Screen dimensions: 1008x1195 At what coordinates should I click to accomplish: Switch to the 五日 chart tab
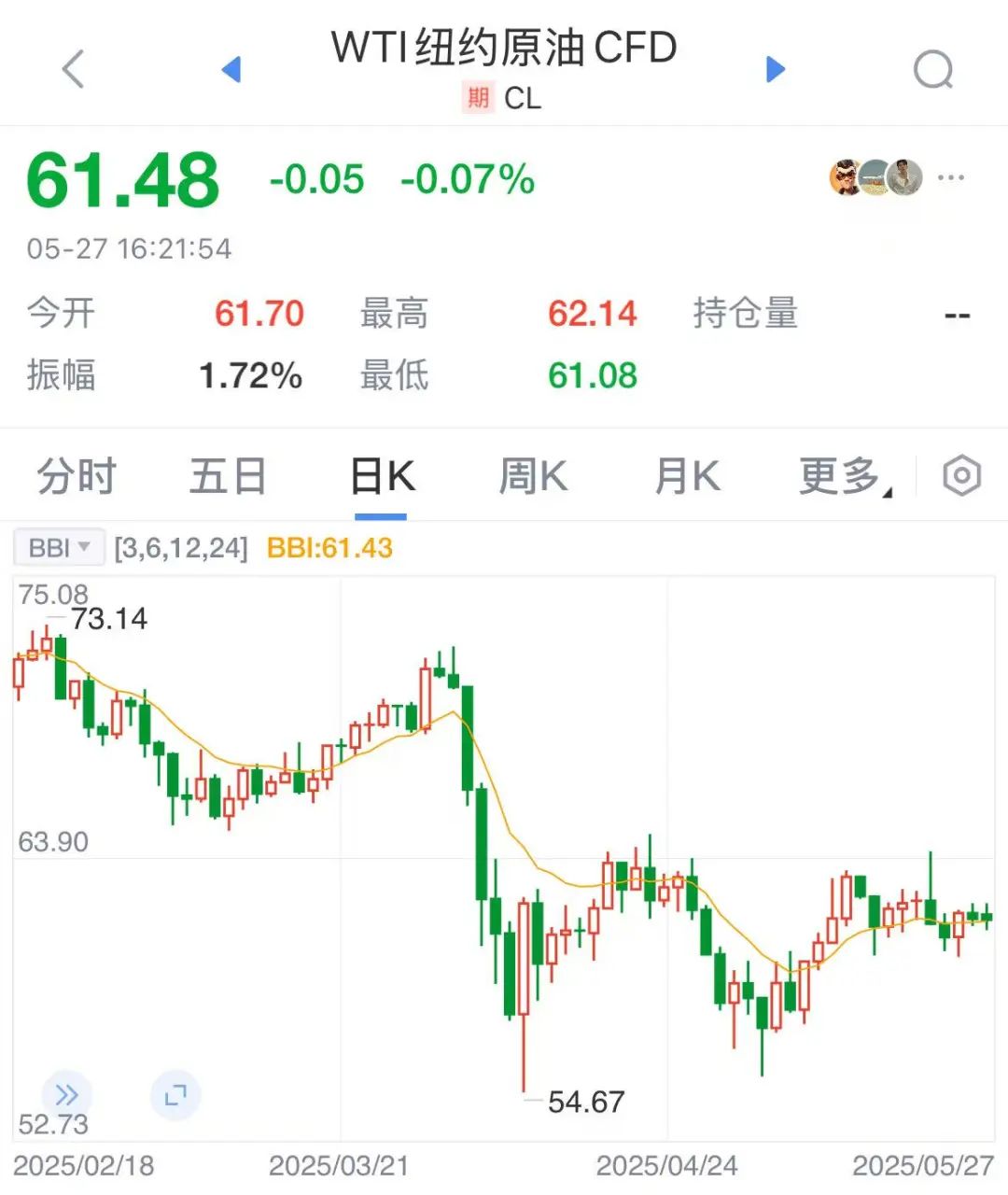[x=228, y=476]
